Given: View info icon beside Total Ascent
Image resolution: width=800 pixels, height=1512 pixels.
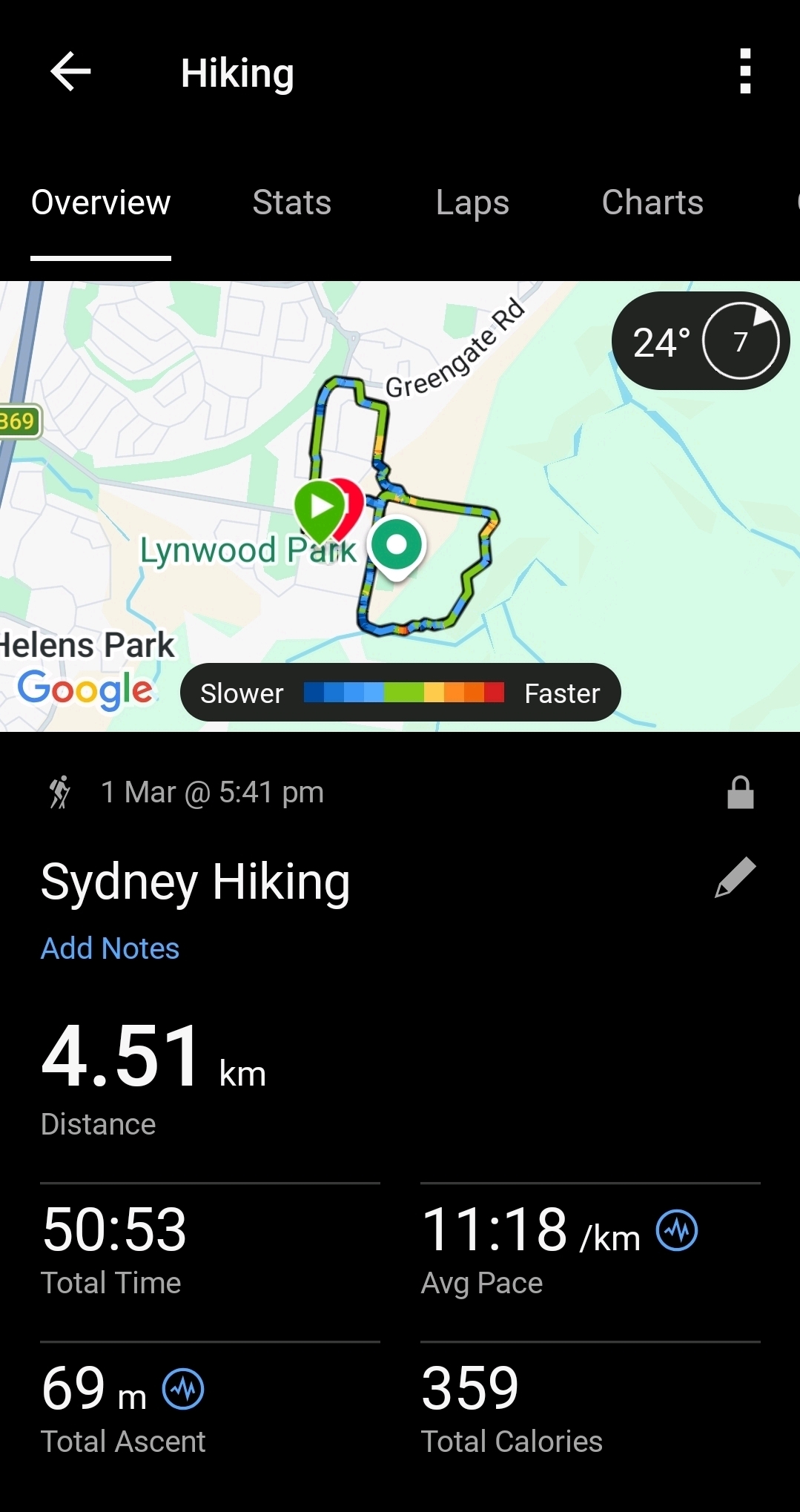Looking at the screenshot, I should point(183,1389).
